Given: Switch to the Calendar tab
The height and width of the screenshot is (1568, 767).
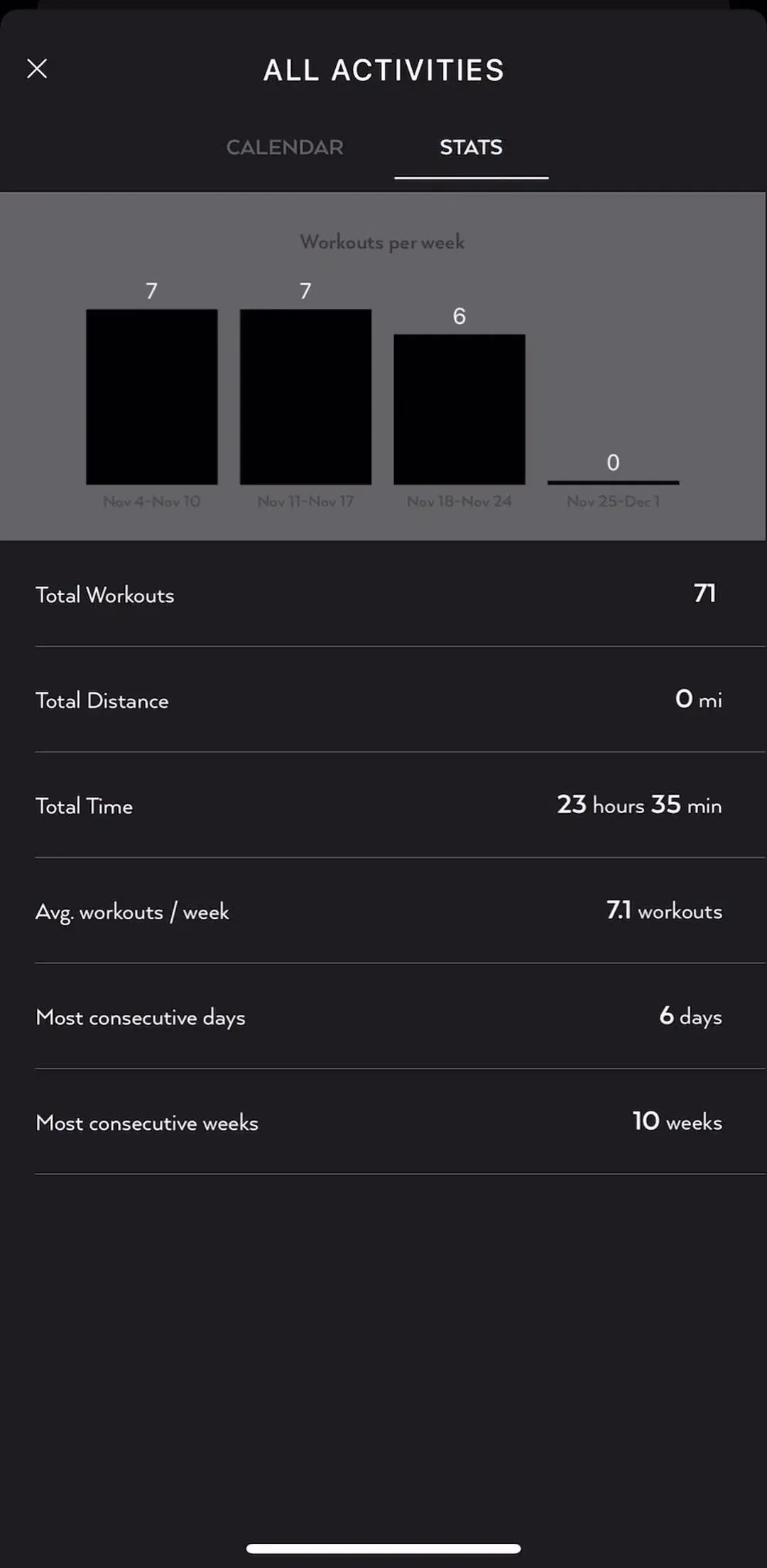Looking at the screenshot, I should 285,147.
